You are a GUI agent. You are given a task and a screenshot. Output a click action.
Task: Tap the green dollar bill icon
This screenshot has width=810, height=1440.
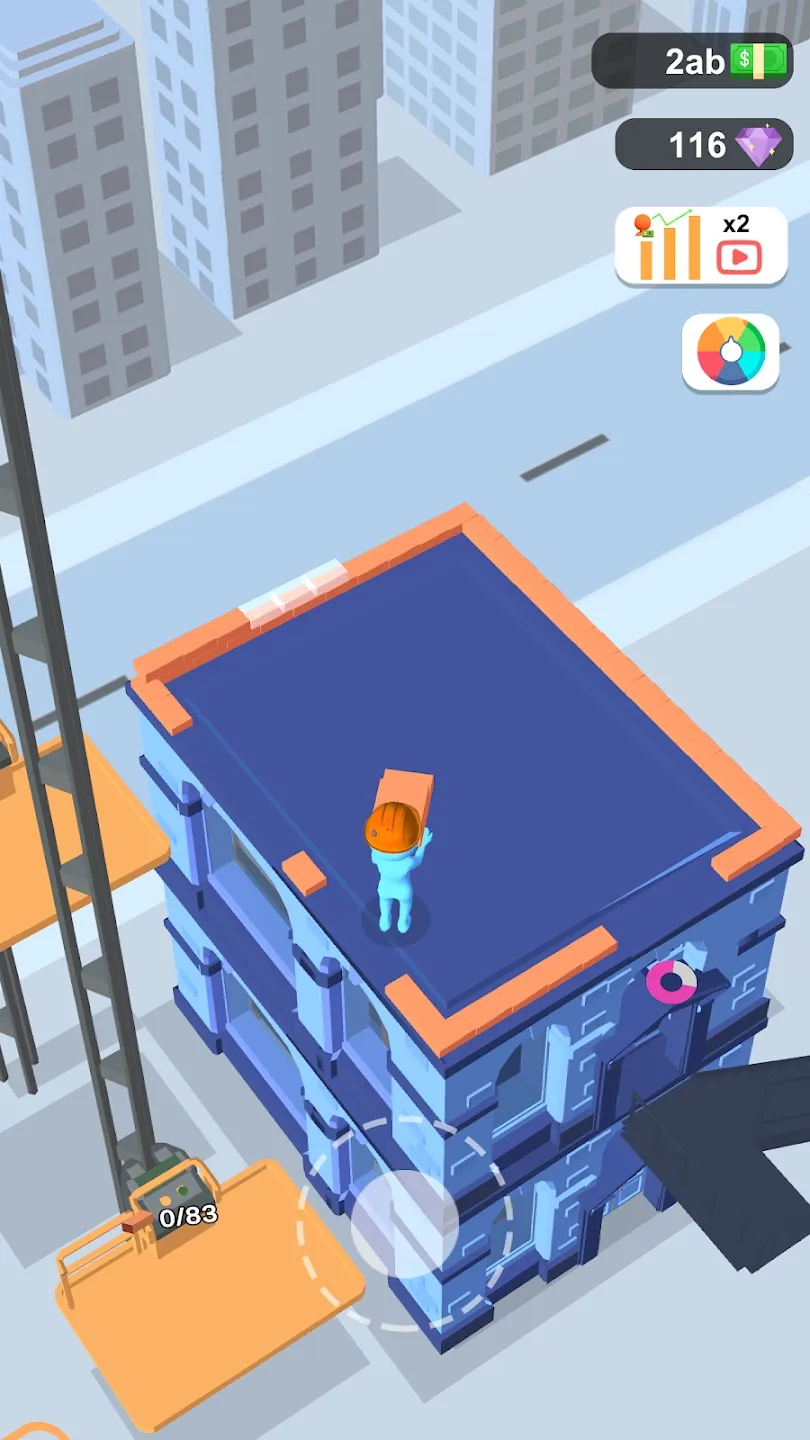(x=757, y=62)
